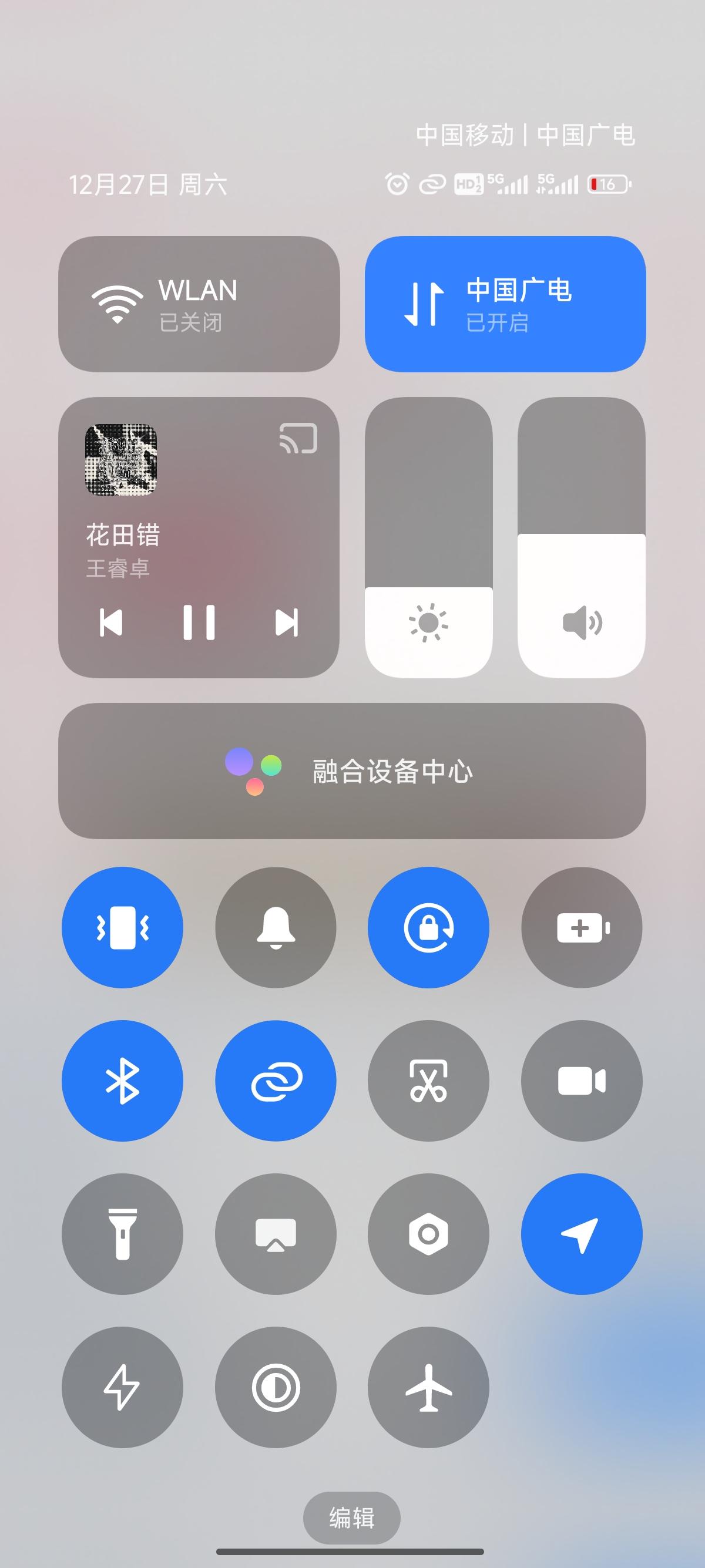Open 融合设备中心 device center
Image resolution: width=705 pixels, height=1568 pixels.
click(352, 770)
